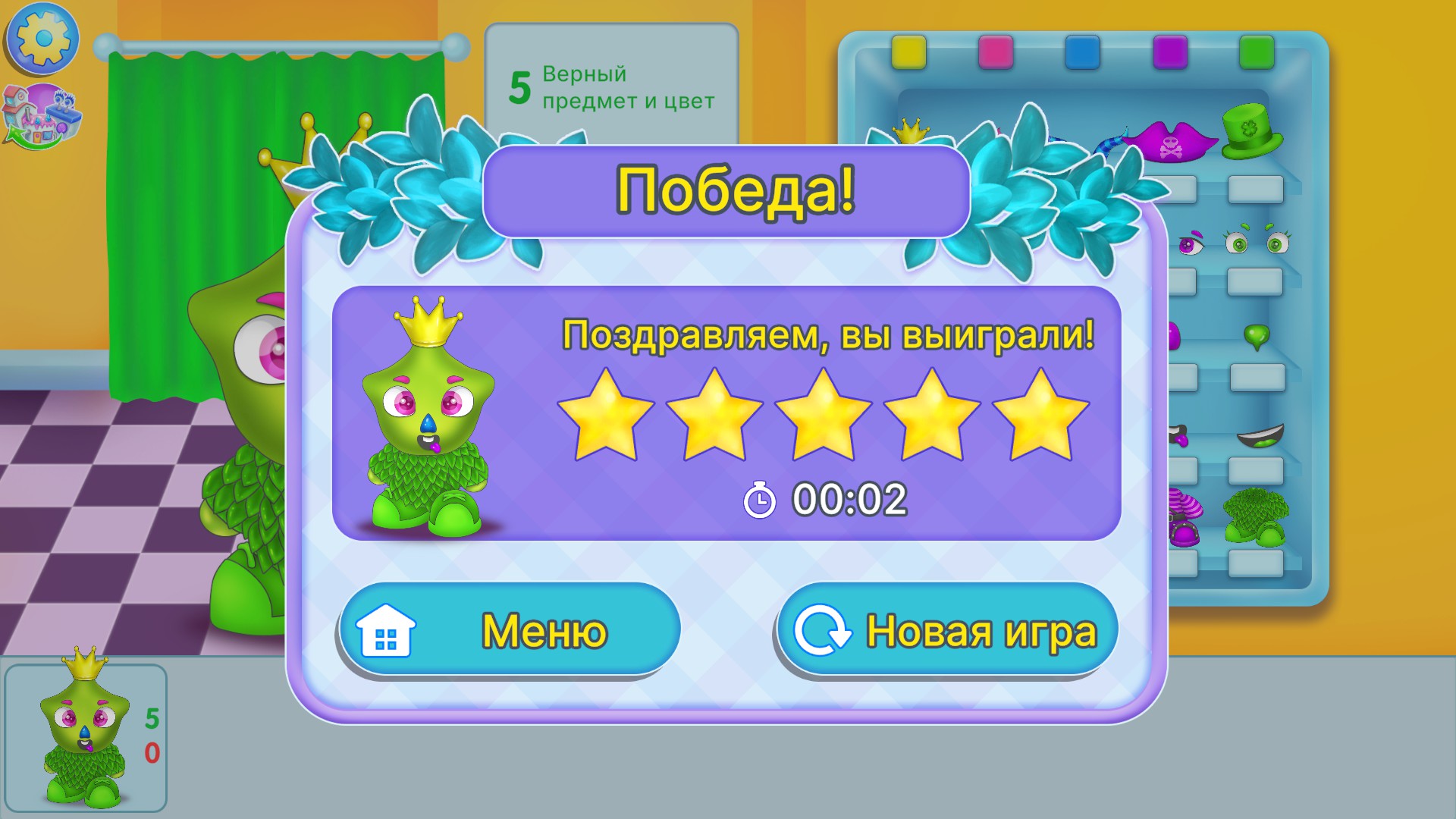Select the pink color swatch
The image size is (1456, 819).
[996, 52]
